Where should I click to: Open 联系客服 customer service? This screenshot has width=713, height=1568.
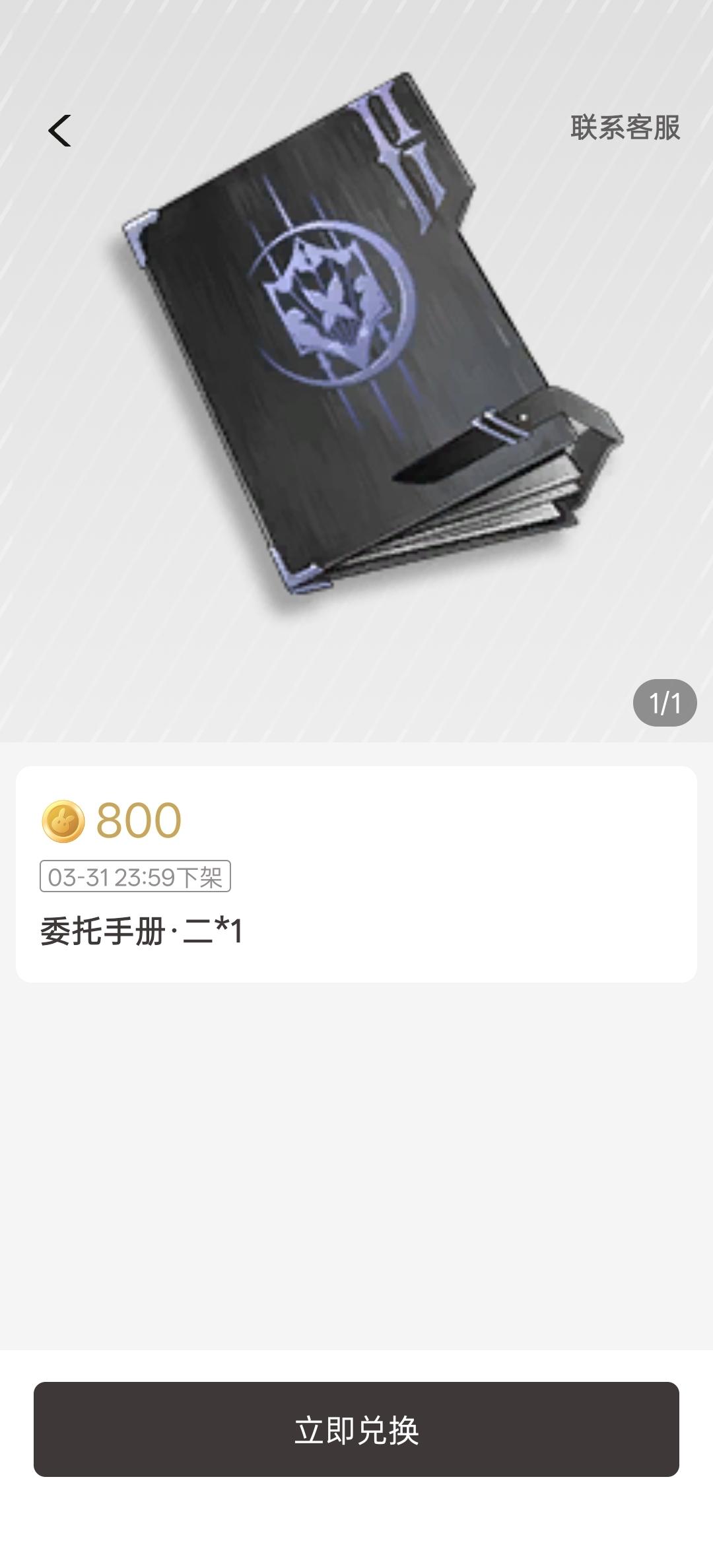click(x=625, y=127)
